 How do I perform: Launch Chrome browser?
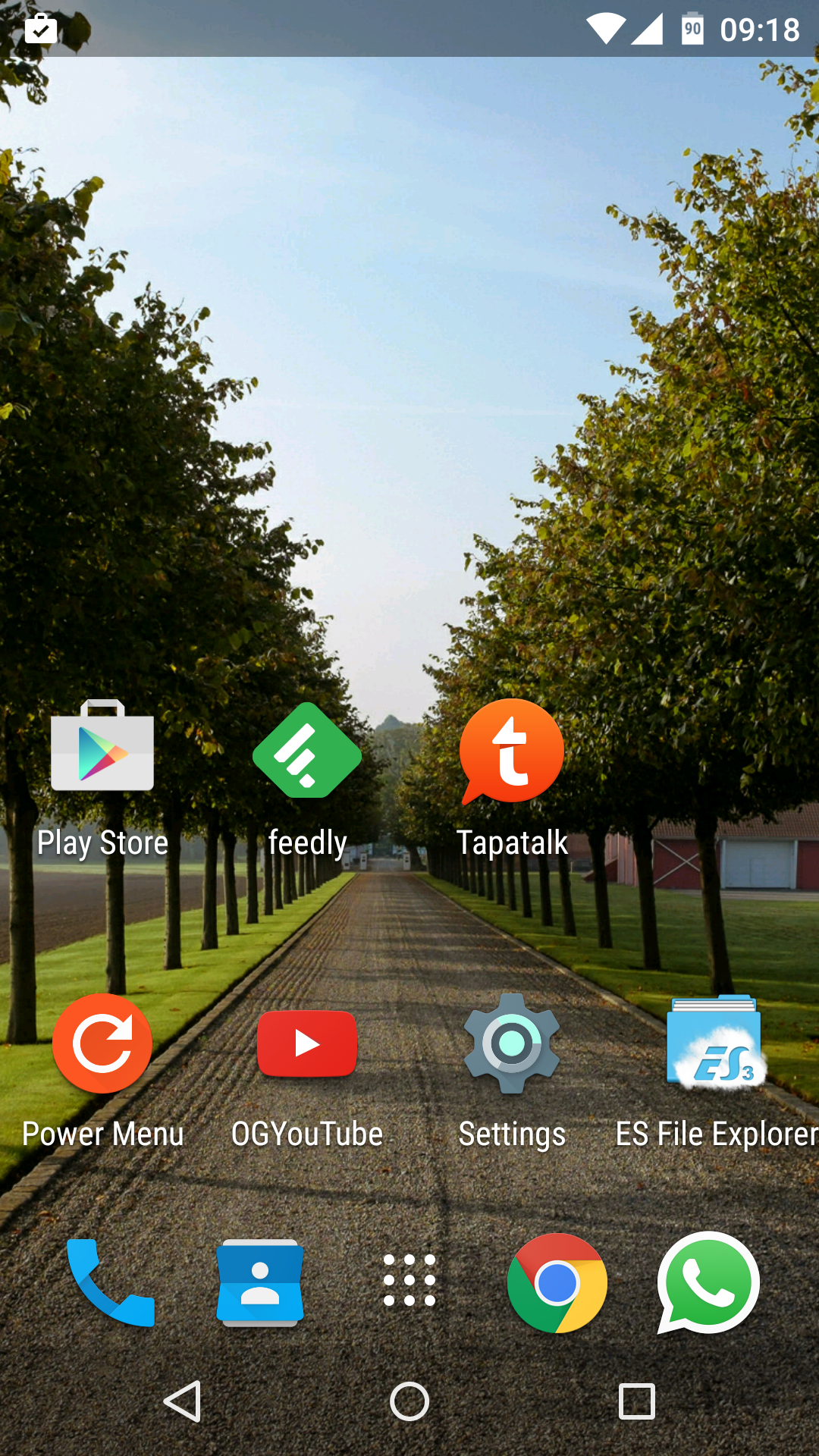[x=557, y=1283]
